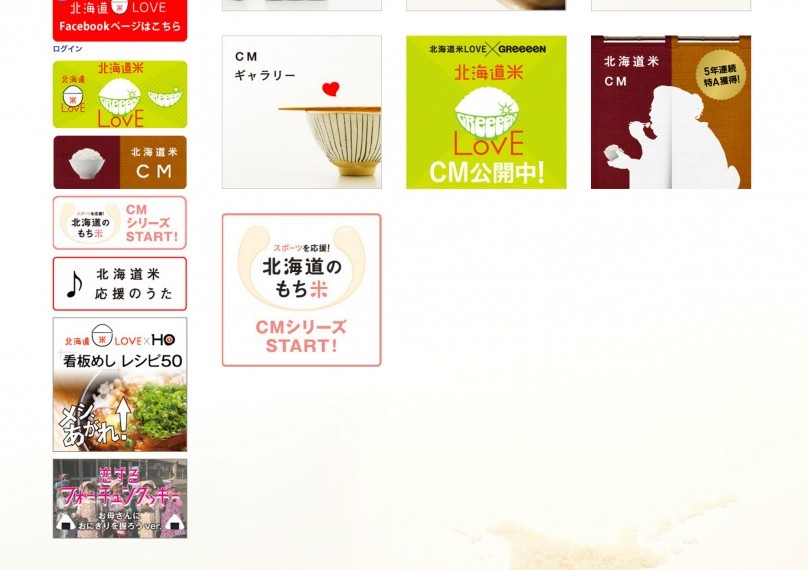Image resolution: width=808 pixels, height=570 pixels.
Task: Tap the ログイン link
Action: (x=68, y=49)
